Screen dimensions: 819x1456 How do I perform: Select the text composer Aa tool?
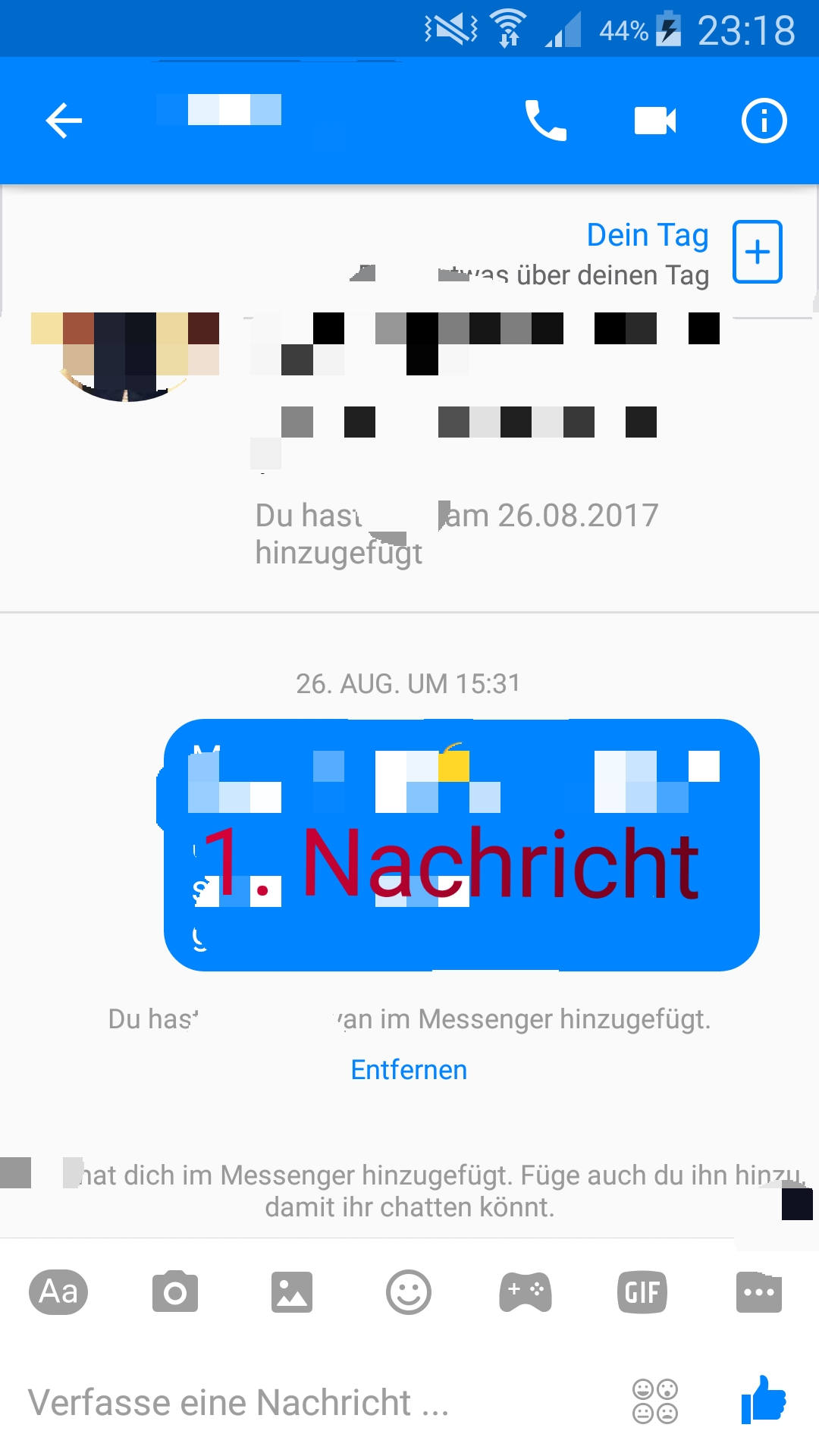[x=58, y=1292]
